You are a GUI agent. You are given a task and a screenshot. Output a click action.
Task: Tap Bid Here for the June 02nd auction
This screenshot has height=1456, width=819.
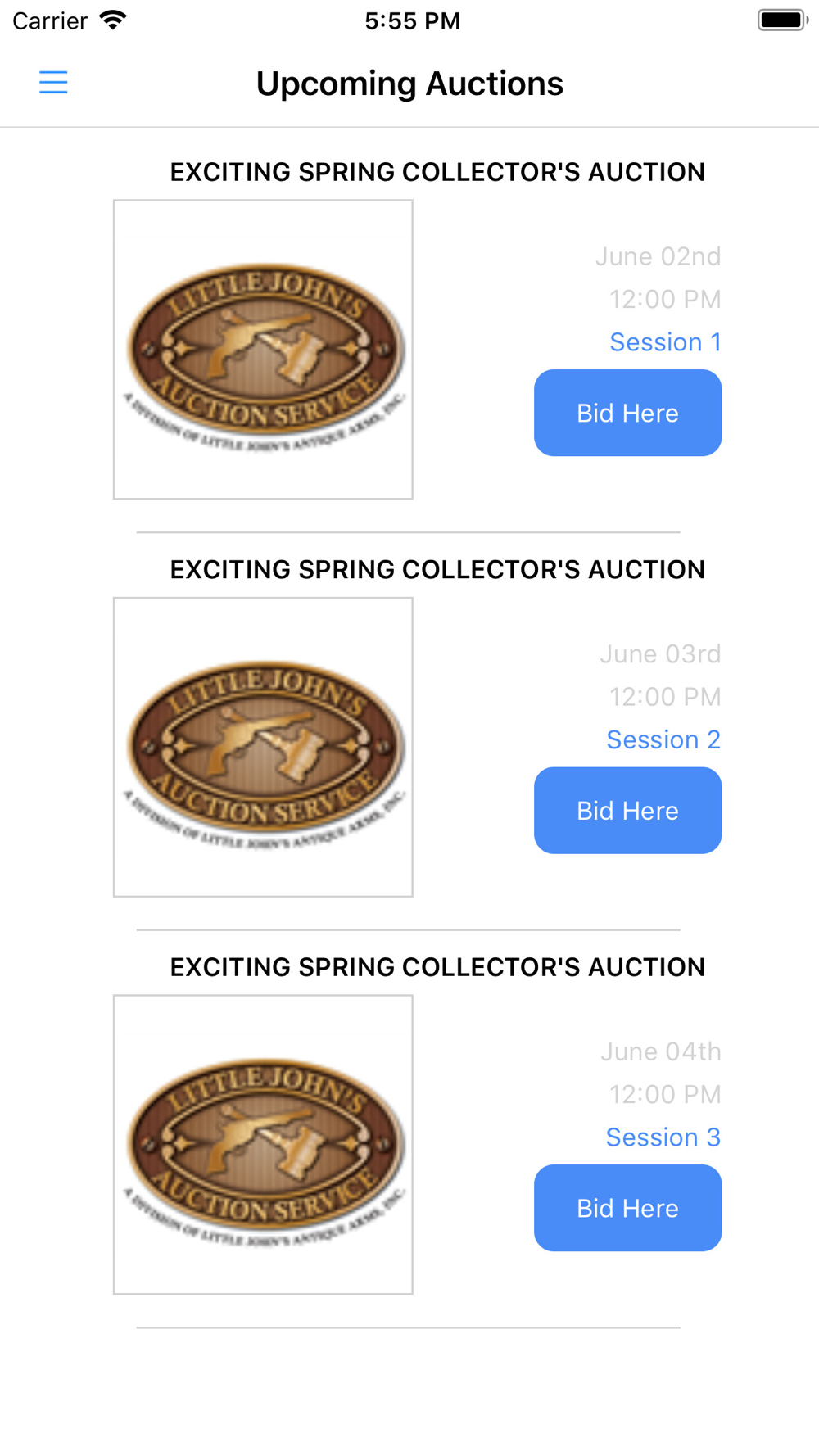[x=627, y=413]
